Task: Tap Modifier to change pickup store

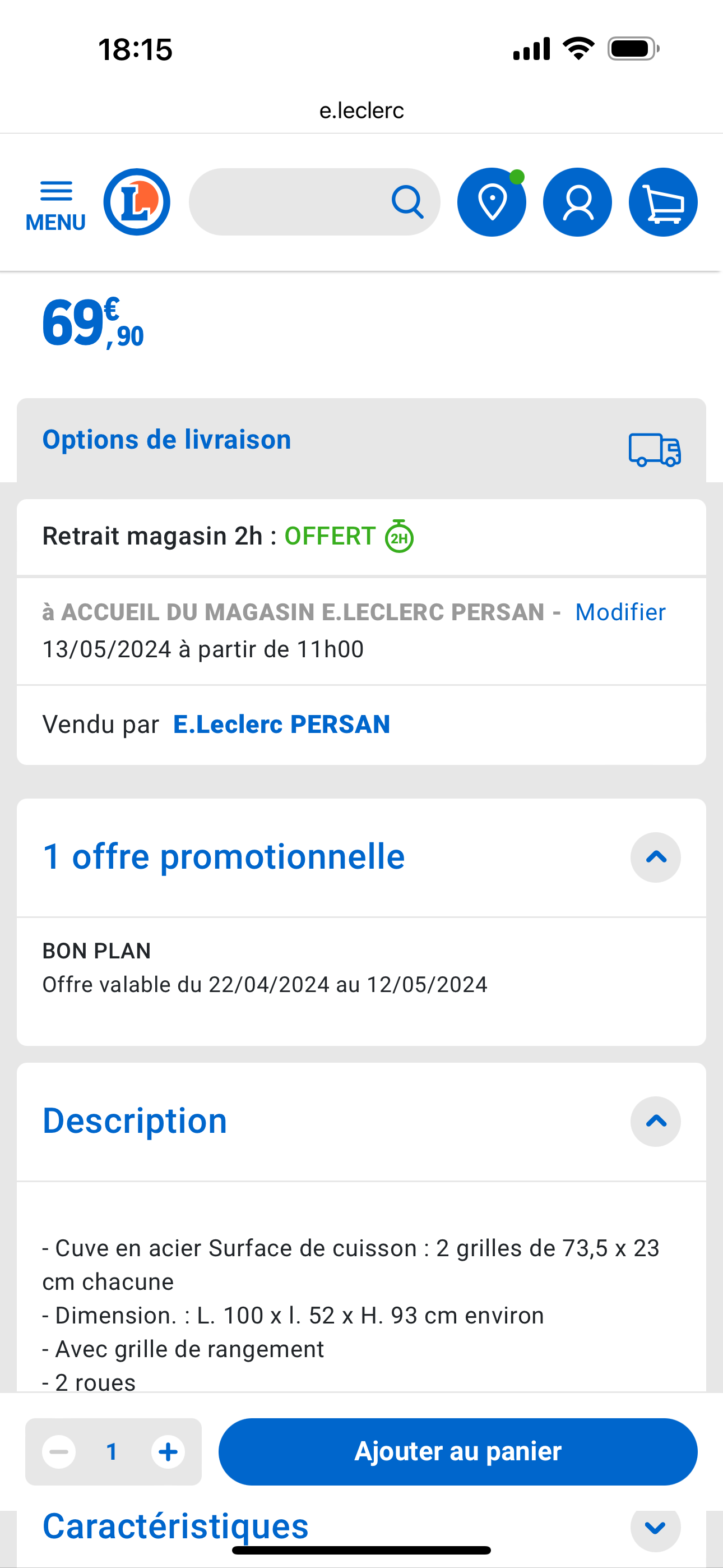Action: click(620, 612)
